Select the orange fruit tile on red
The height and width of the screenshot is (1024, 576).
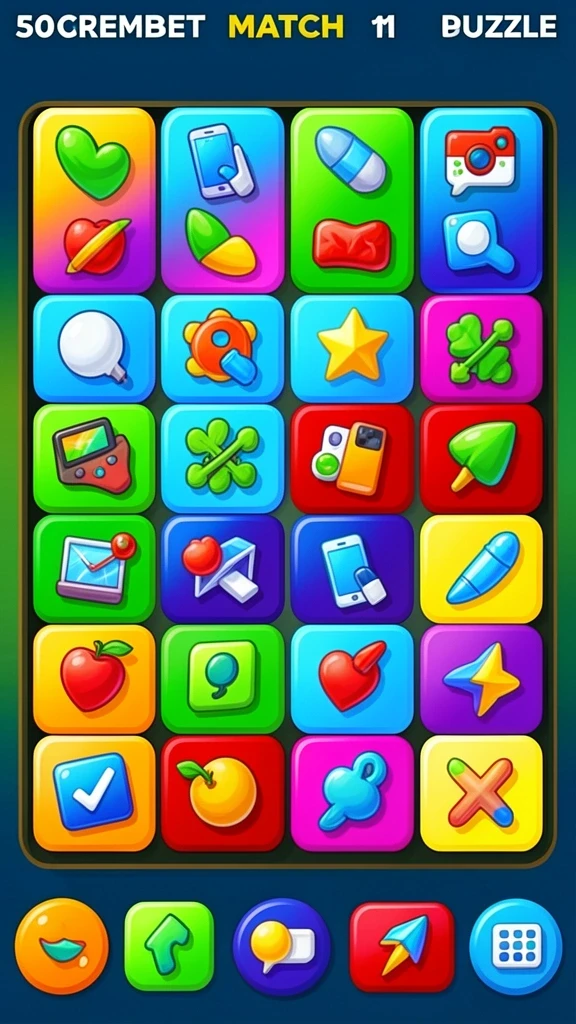click(222, 793)
